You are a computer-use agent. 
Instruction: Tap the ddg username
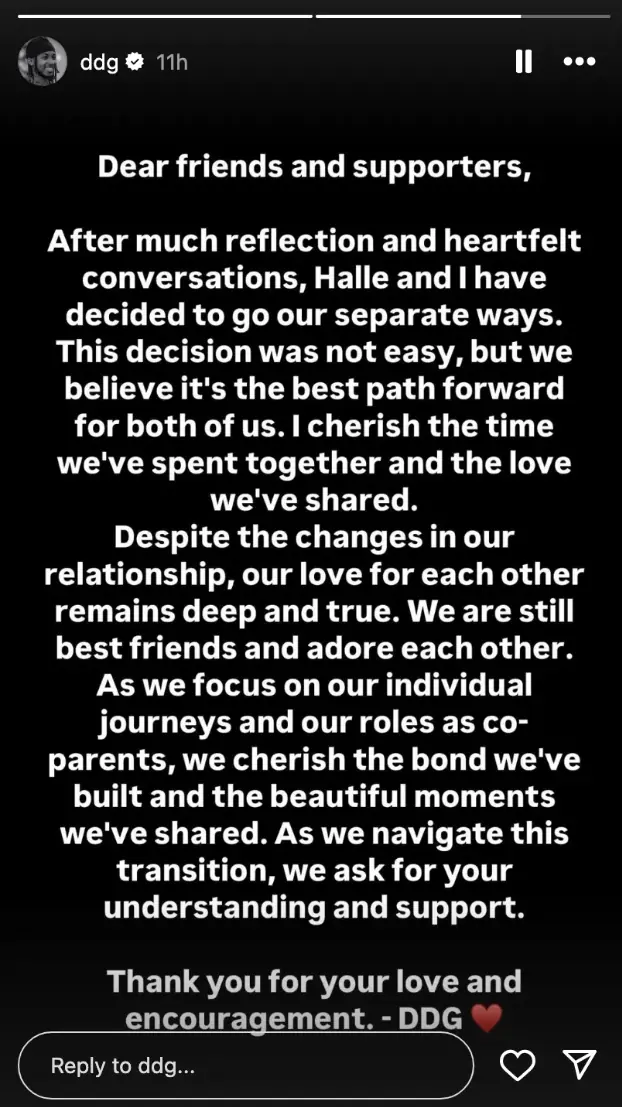[x=99, y=63]
